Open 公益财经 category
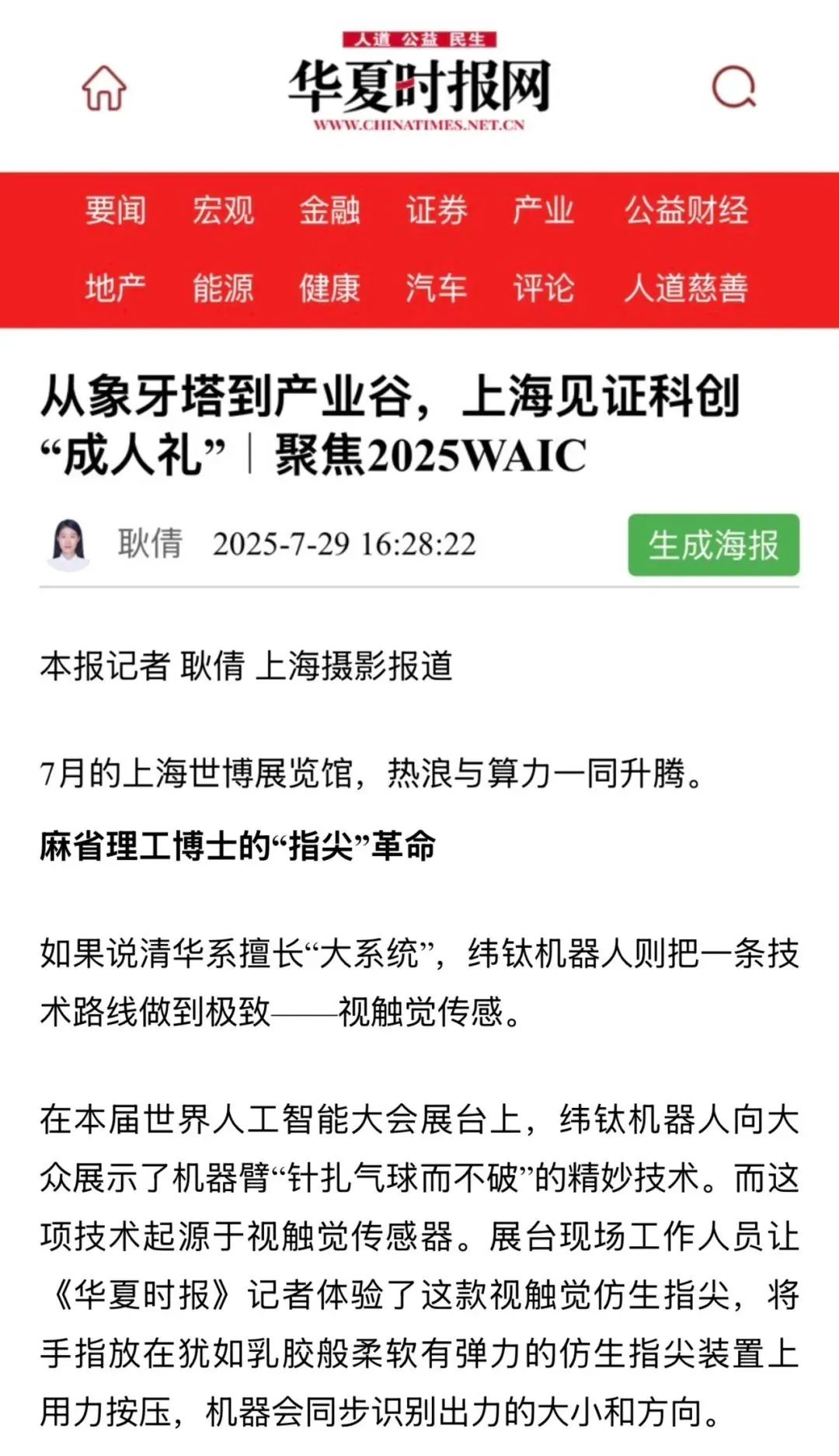Viewport: 839px width, 1456px height. 687,211
